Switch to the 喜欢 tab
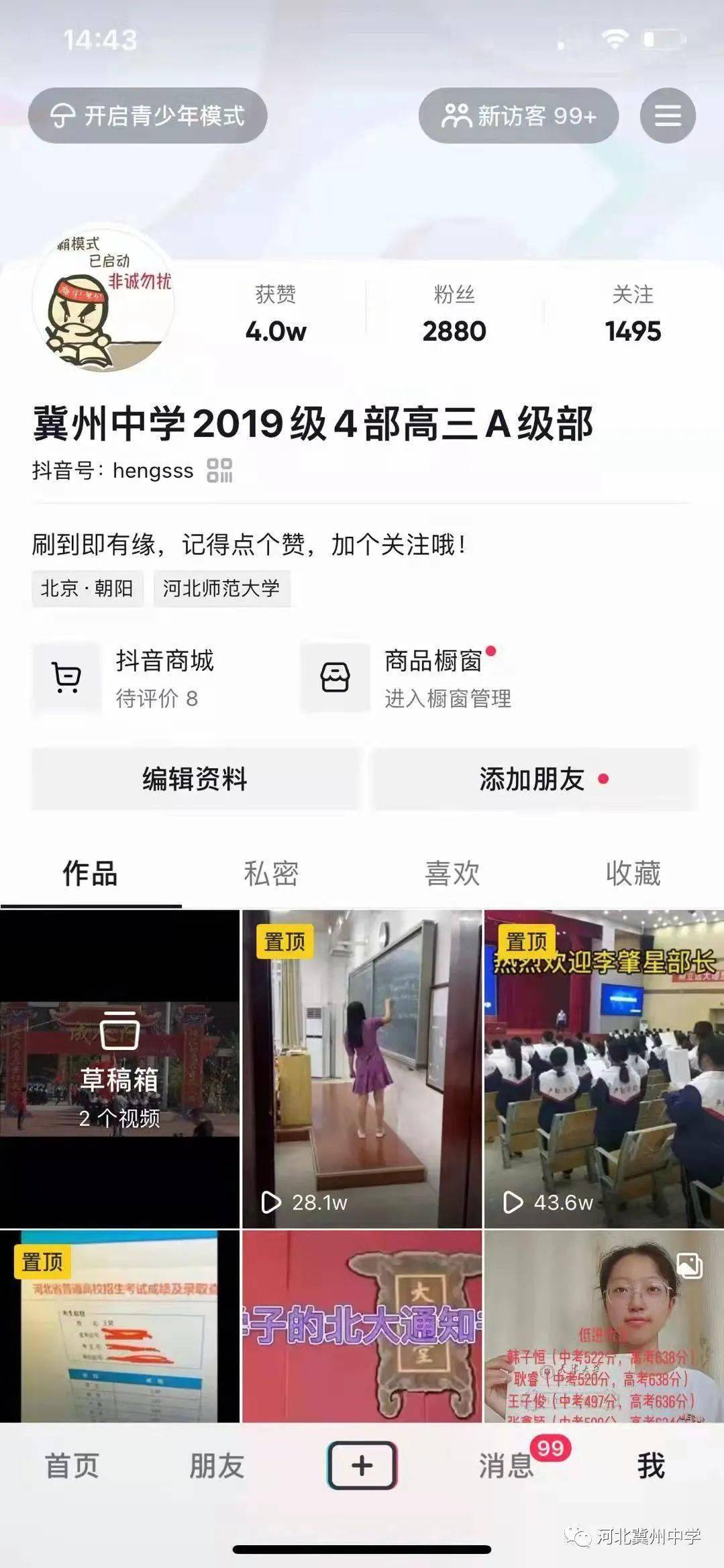The height and width of the screenshot is (1568, 724). click(452, 874)
